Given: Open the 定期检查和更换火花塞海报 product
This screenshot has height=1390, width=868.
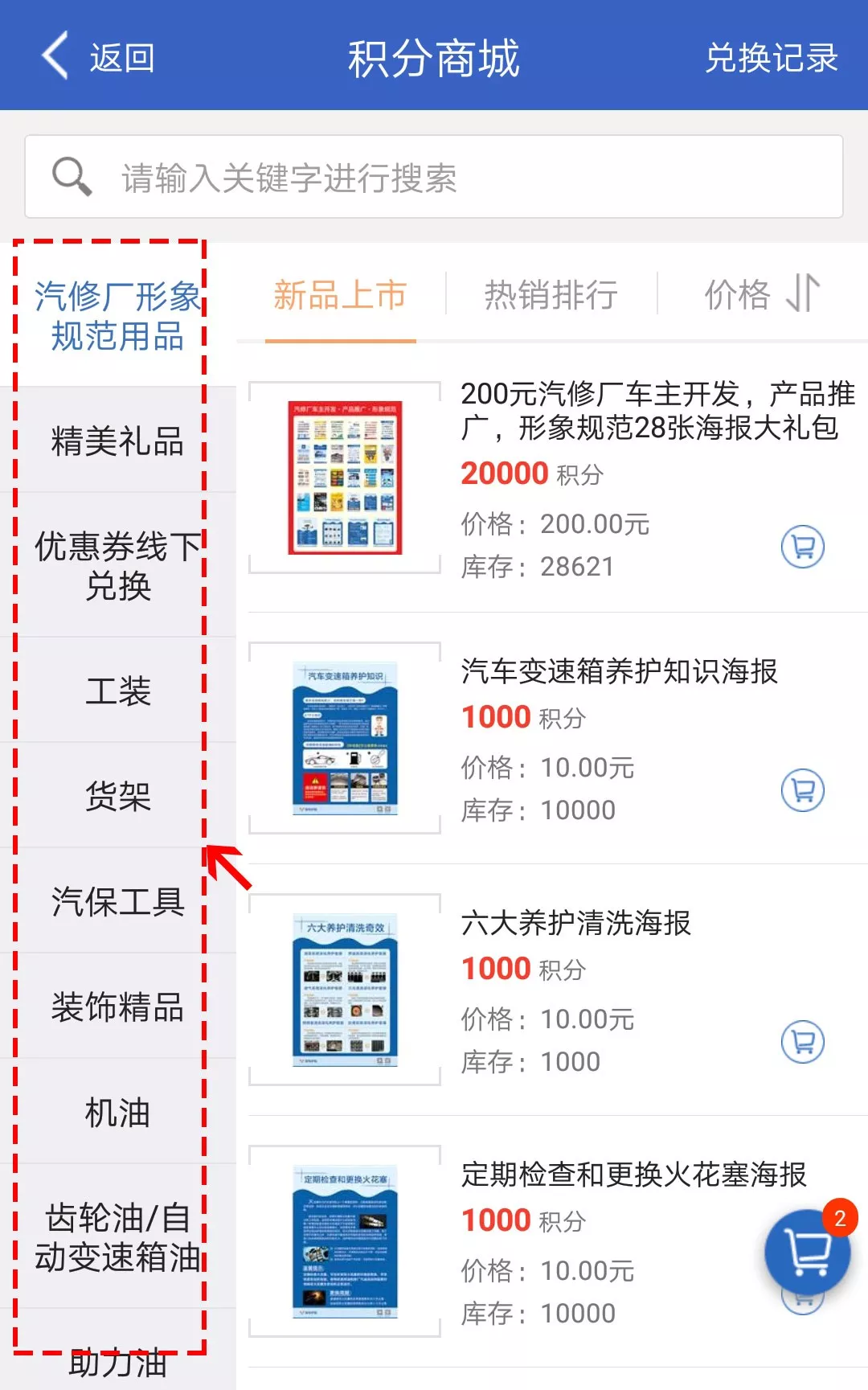Looking at the screenshot, I should (633, 1175).
